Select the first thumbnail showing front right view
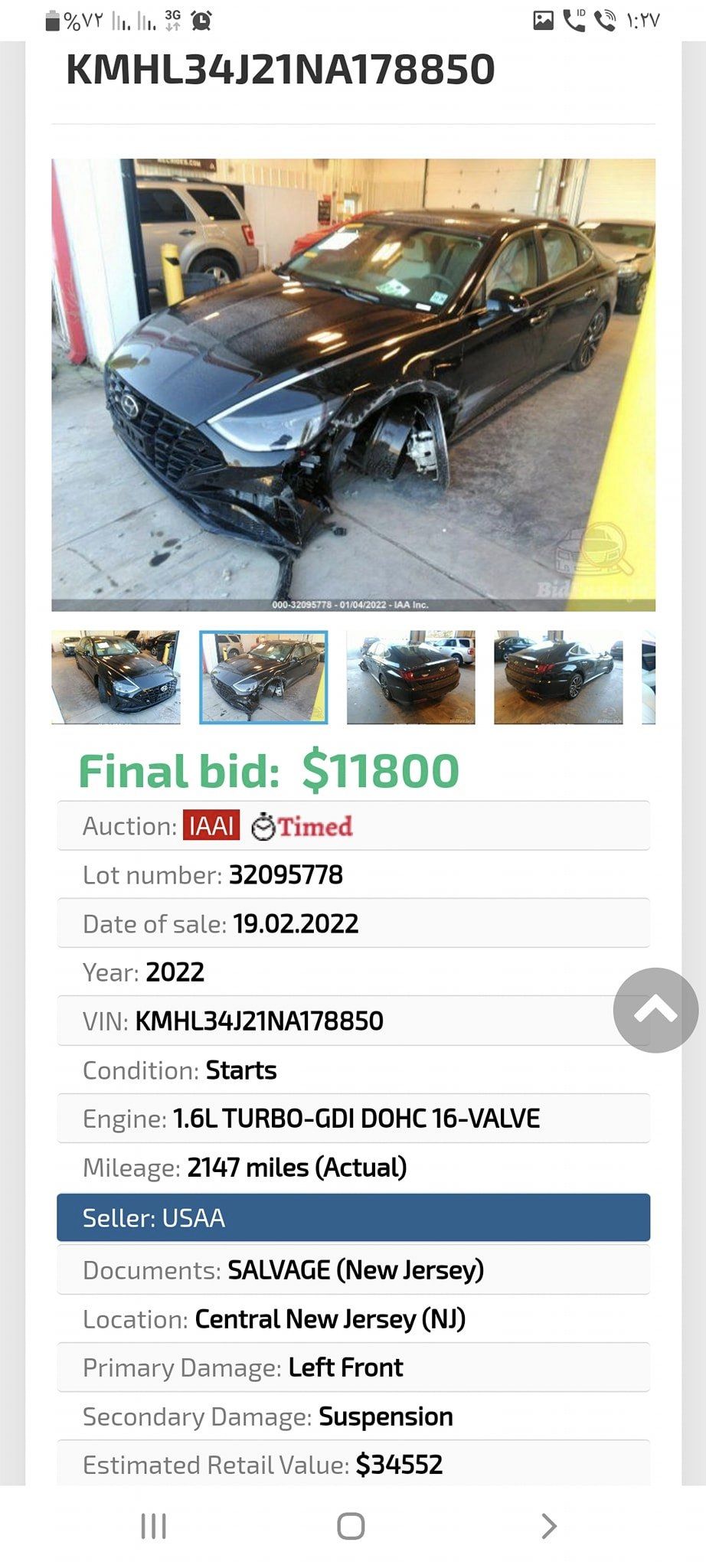The height and width of the screenshot is (1568, 706). tap(116, 677)
